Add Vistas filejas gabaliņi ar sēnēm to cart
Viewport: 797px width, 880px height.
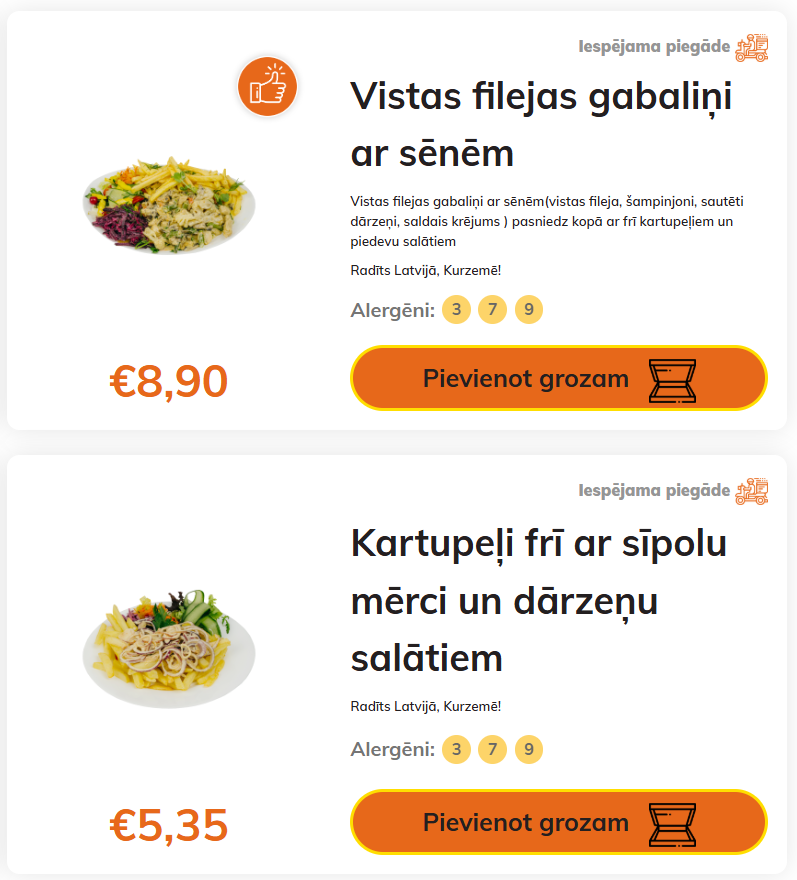click(x=558, y=379)
